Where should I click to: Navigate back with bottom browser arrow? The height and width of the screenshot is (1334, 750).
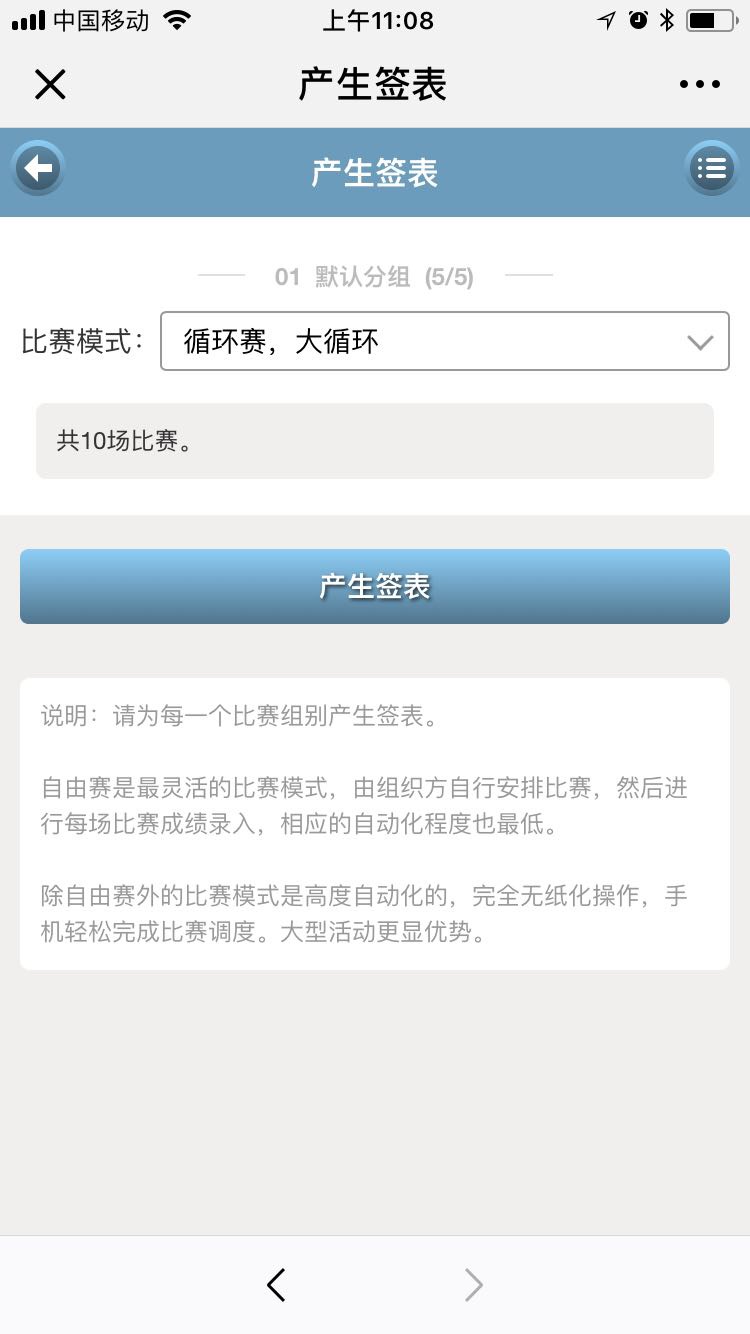(x=277, y=1285)
